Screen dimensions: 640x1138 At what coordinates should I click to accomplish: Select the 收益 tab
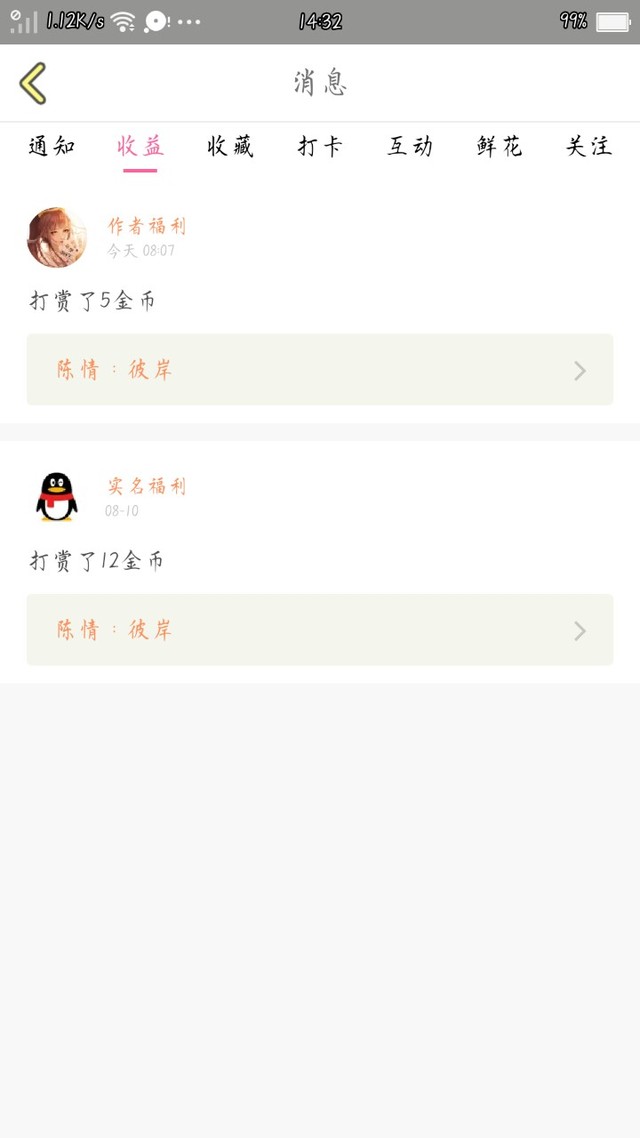[140, 146]
